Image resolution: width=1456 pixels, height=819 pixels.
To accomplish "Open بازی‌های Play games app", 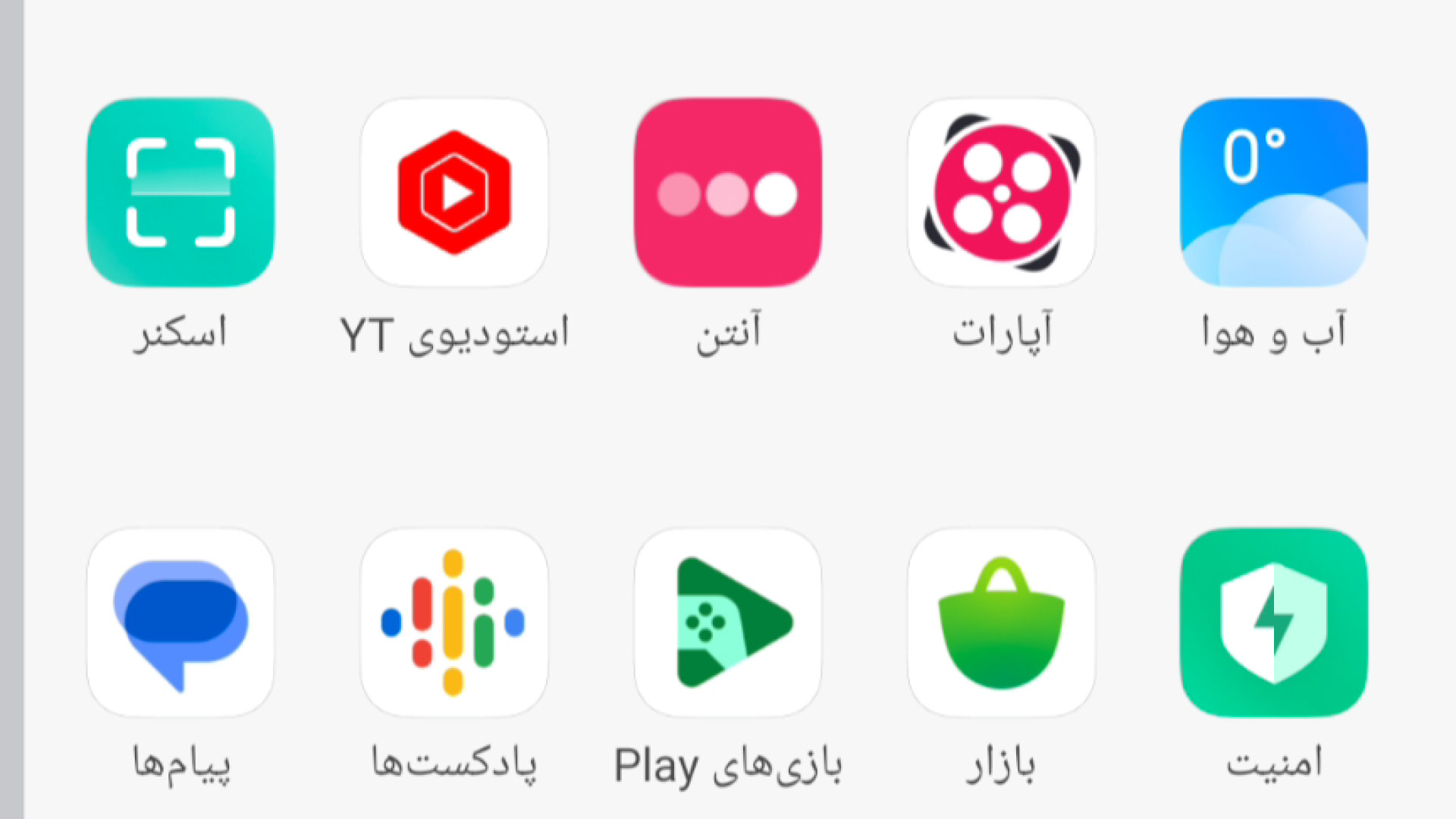I will coord(728,623).
